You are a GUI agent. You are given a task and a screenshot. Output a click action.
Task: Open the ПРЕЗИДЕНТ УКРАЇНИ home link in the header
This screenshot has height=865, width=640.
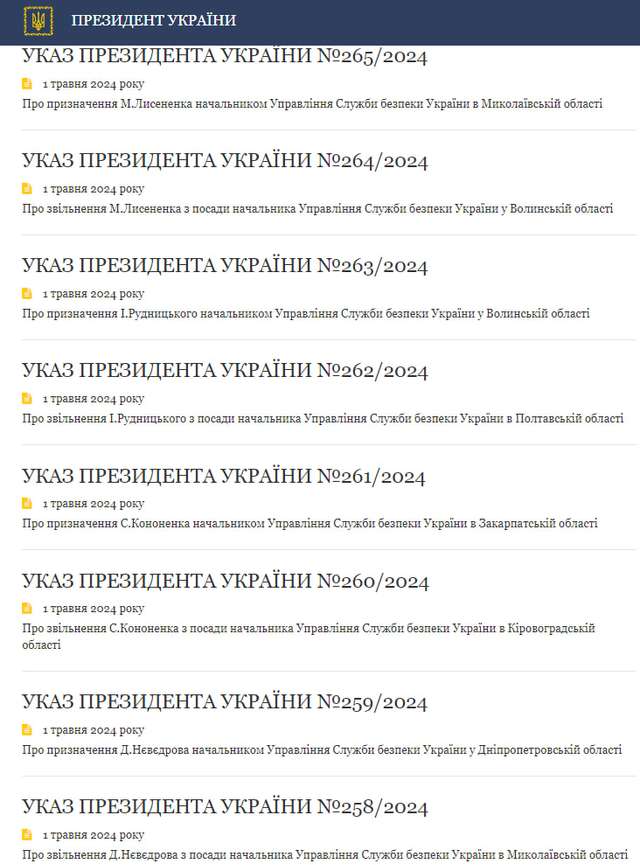(153, 20)
